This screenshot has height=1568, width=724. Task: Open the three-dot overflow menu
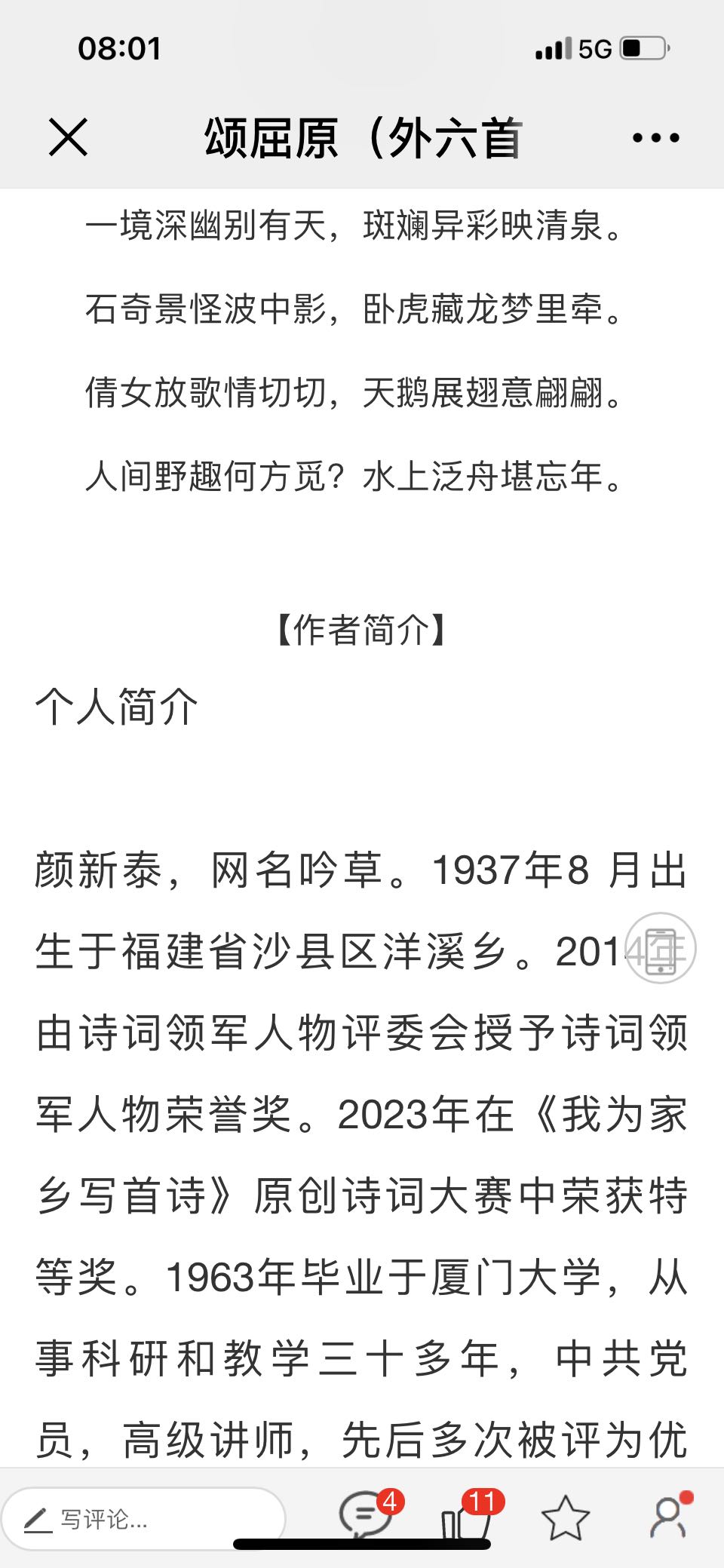(655, 138)
